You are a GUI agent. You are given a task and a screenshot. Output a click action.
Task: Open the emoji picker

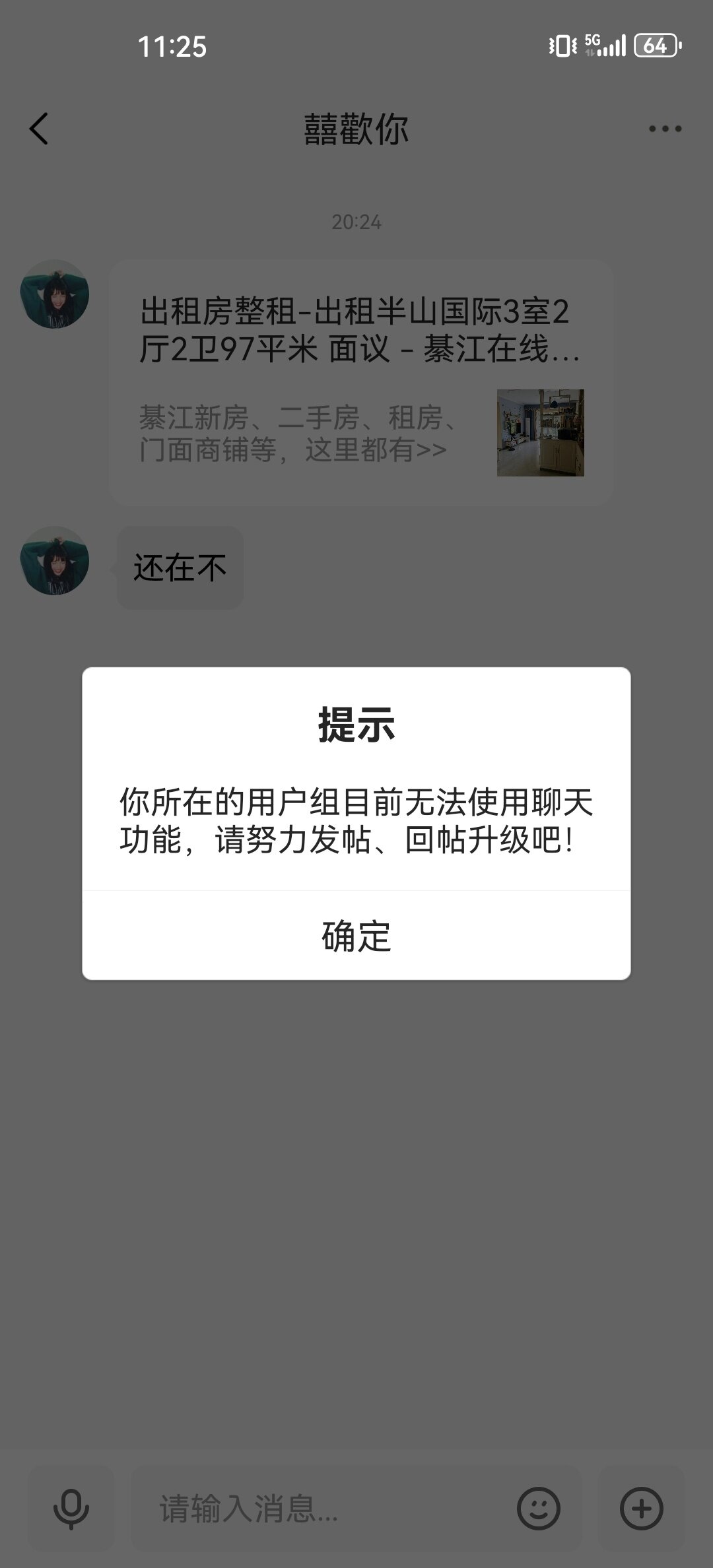pyautogui.click(x=539, y=1509)
